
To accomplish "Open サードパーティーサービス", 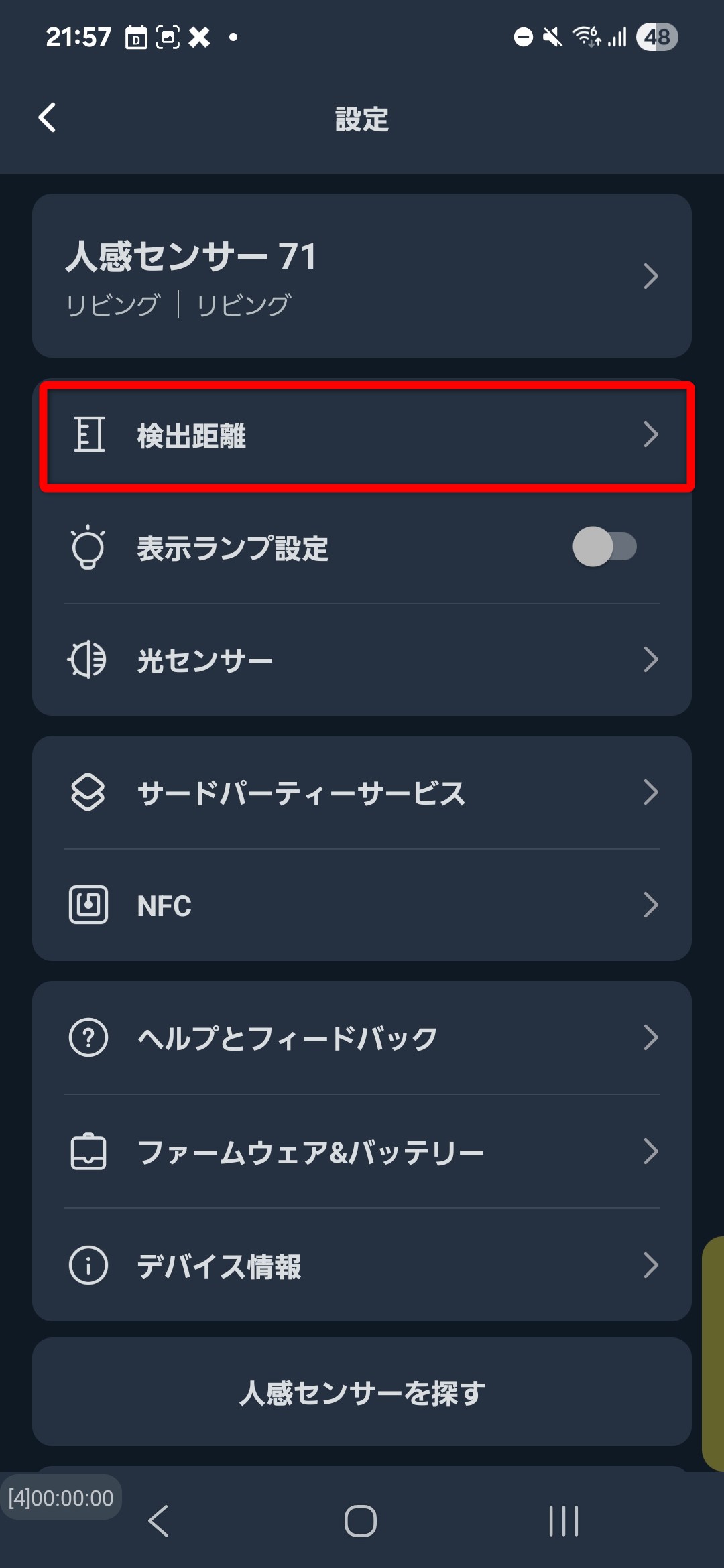I will point(362,793).
